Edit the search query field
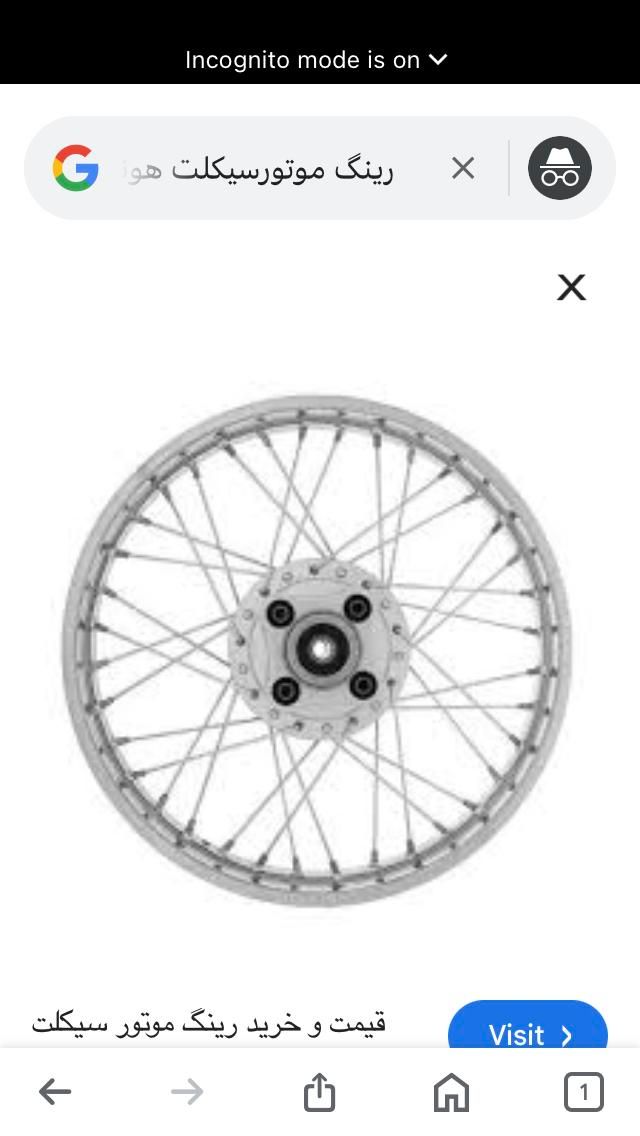Viewport: 640px width, 1136px height. coord(270,169)
